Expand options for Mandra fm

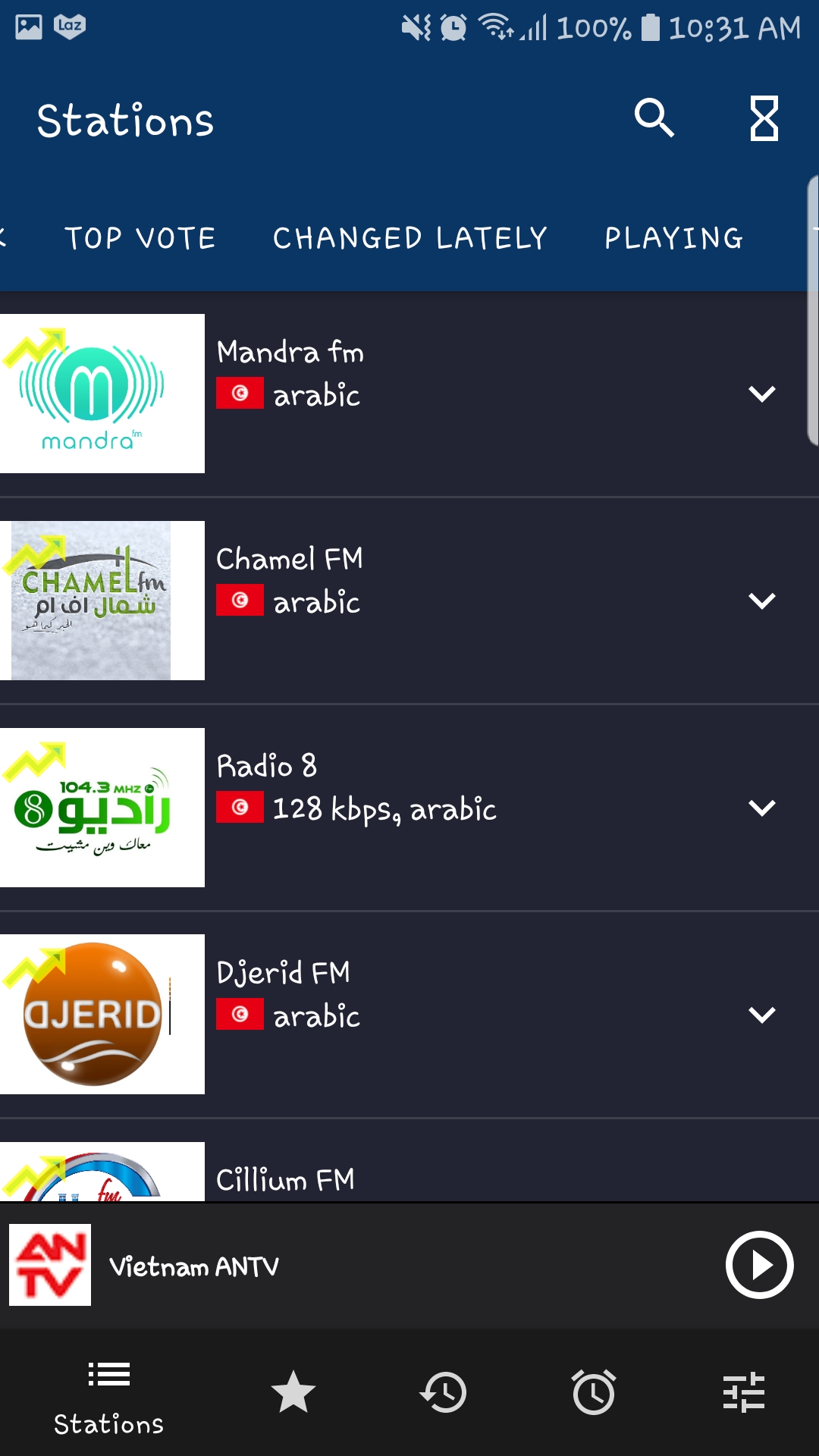pyautogui.click(x=763, y=393)
